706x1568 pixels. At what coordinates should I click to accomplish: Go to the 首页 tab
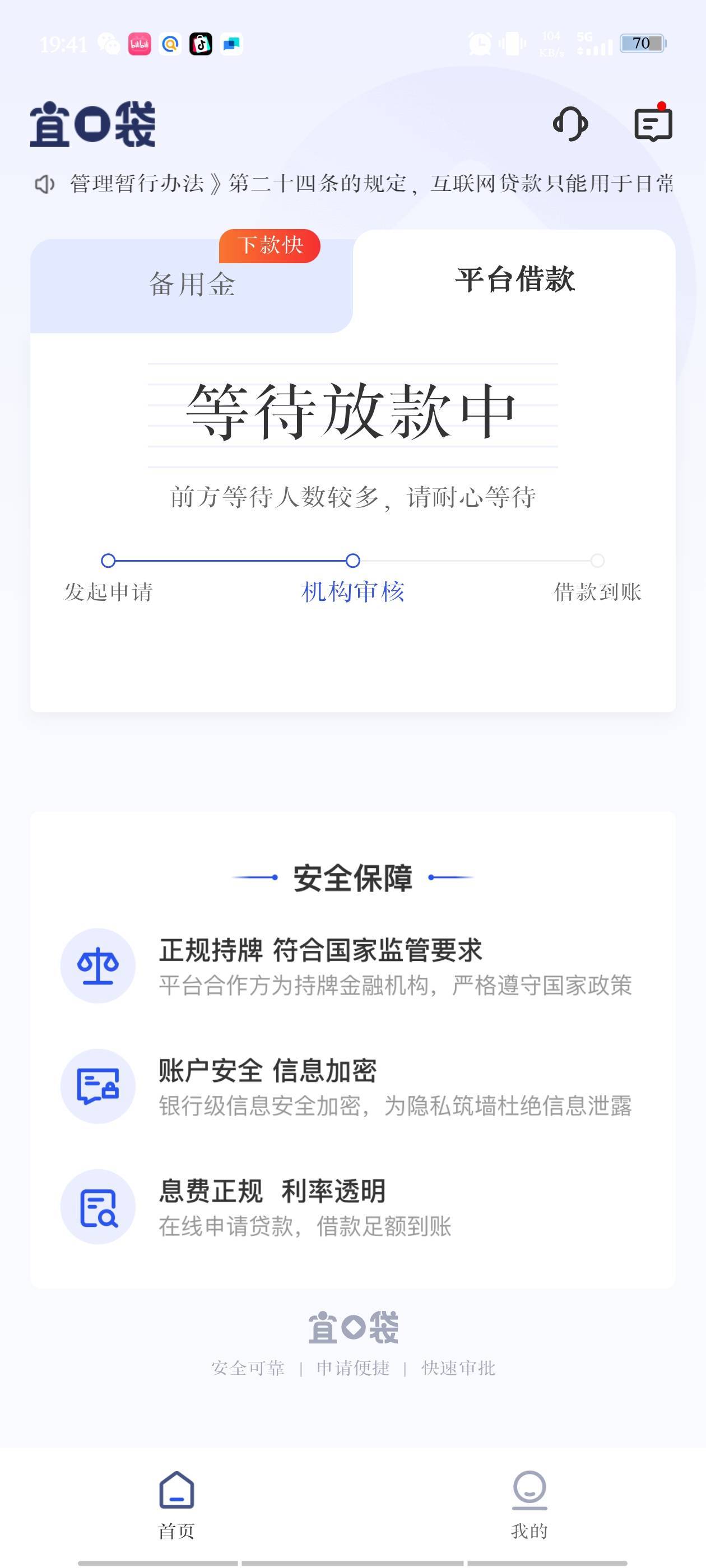click(x=176, y=1505)
